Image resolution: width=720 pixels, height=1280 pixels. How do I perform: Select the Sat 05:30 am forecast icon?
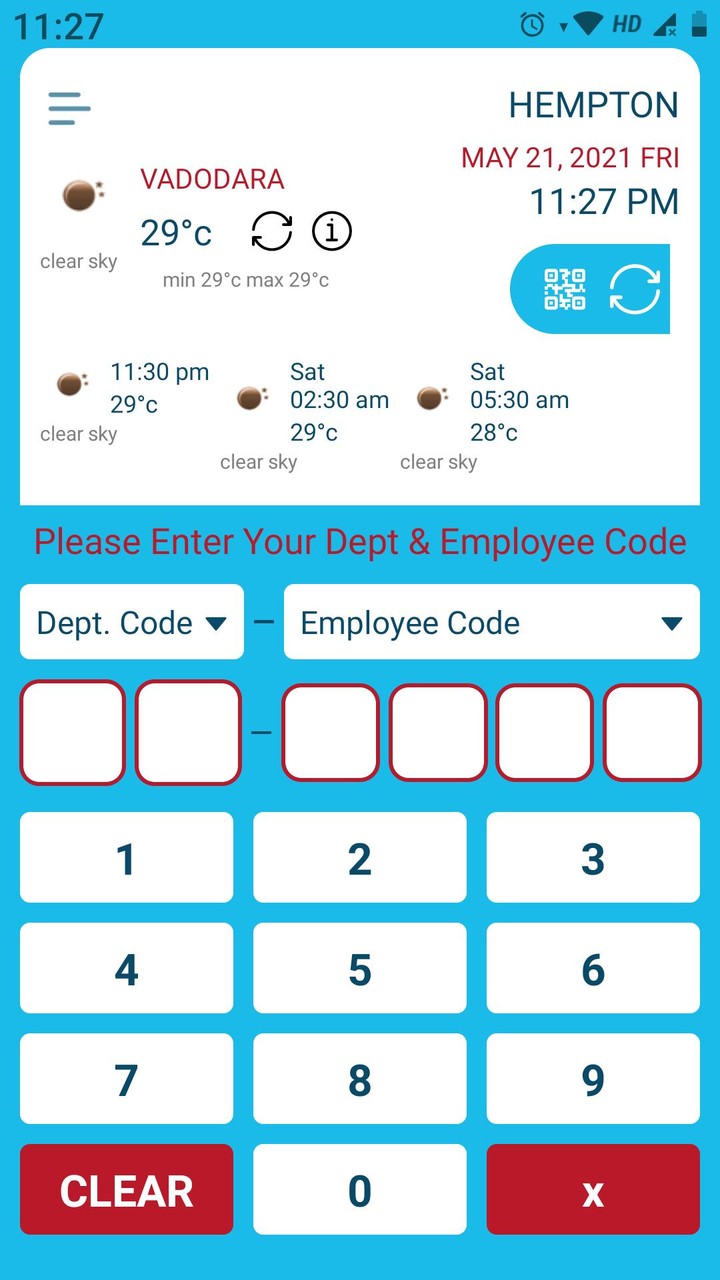point(430,396)
